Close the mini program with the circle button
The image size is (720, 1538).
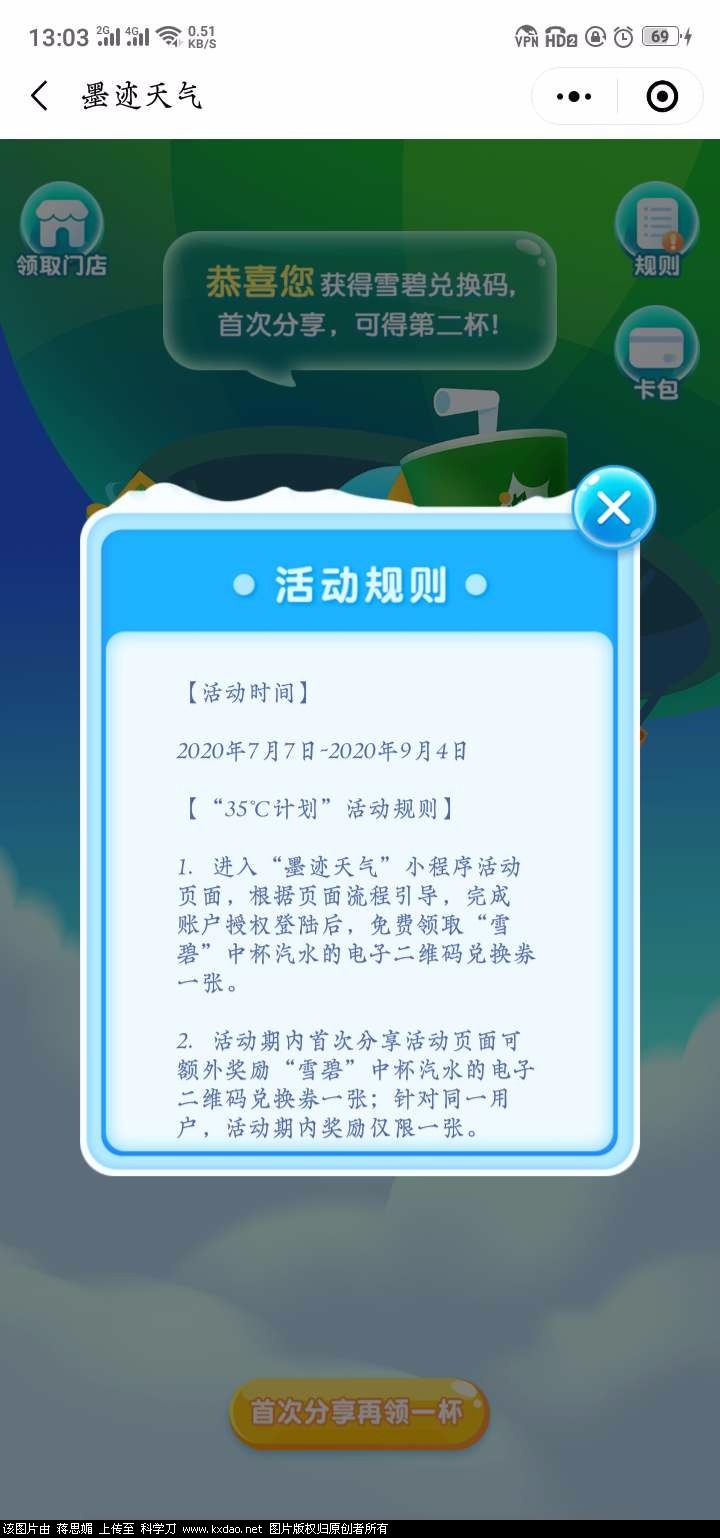click(662, 97)
